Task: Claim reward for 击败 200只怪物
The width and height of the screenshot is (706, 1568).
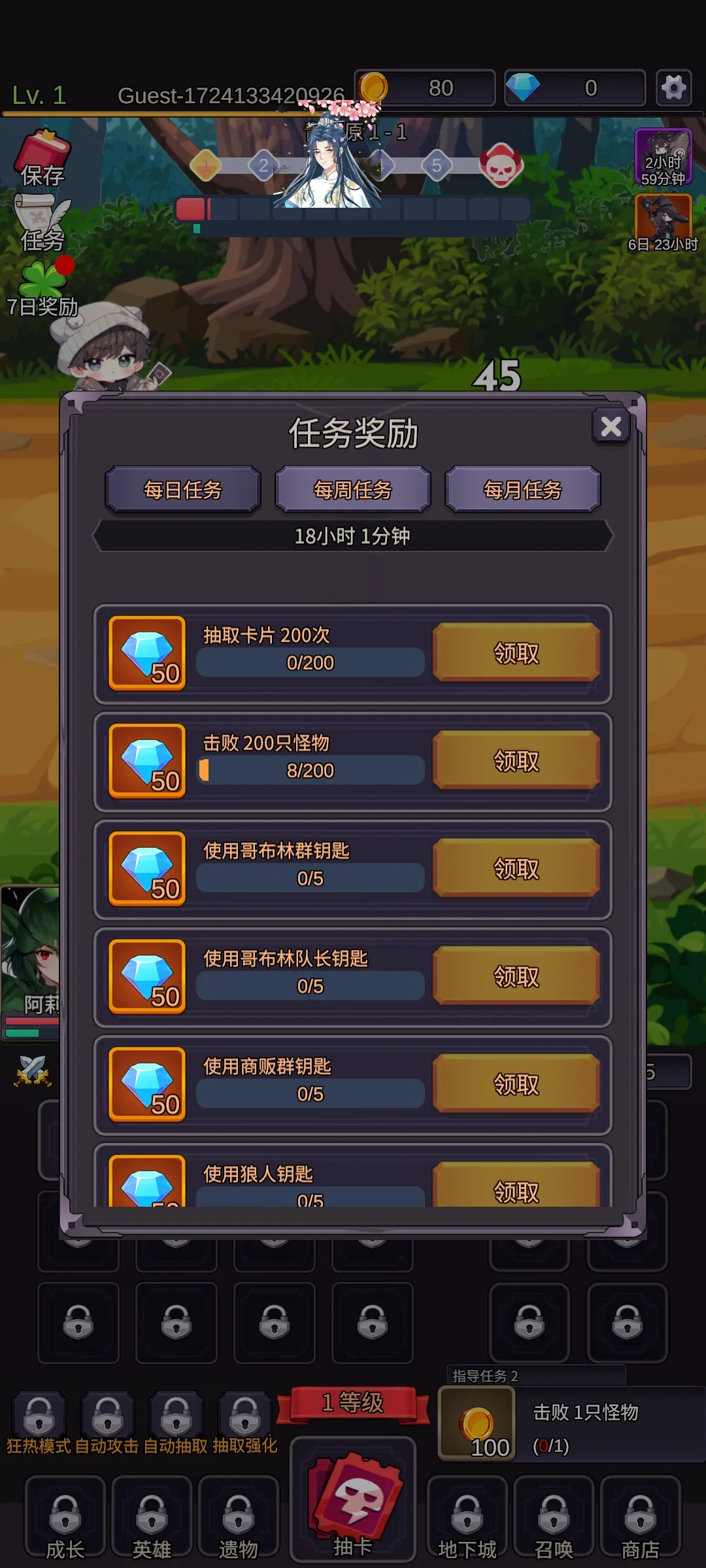Action: coord(516,760)
